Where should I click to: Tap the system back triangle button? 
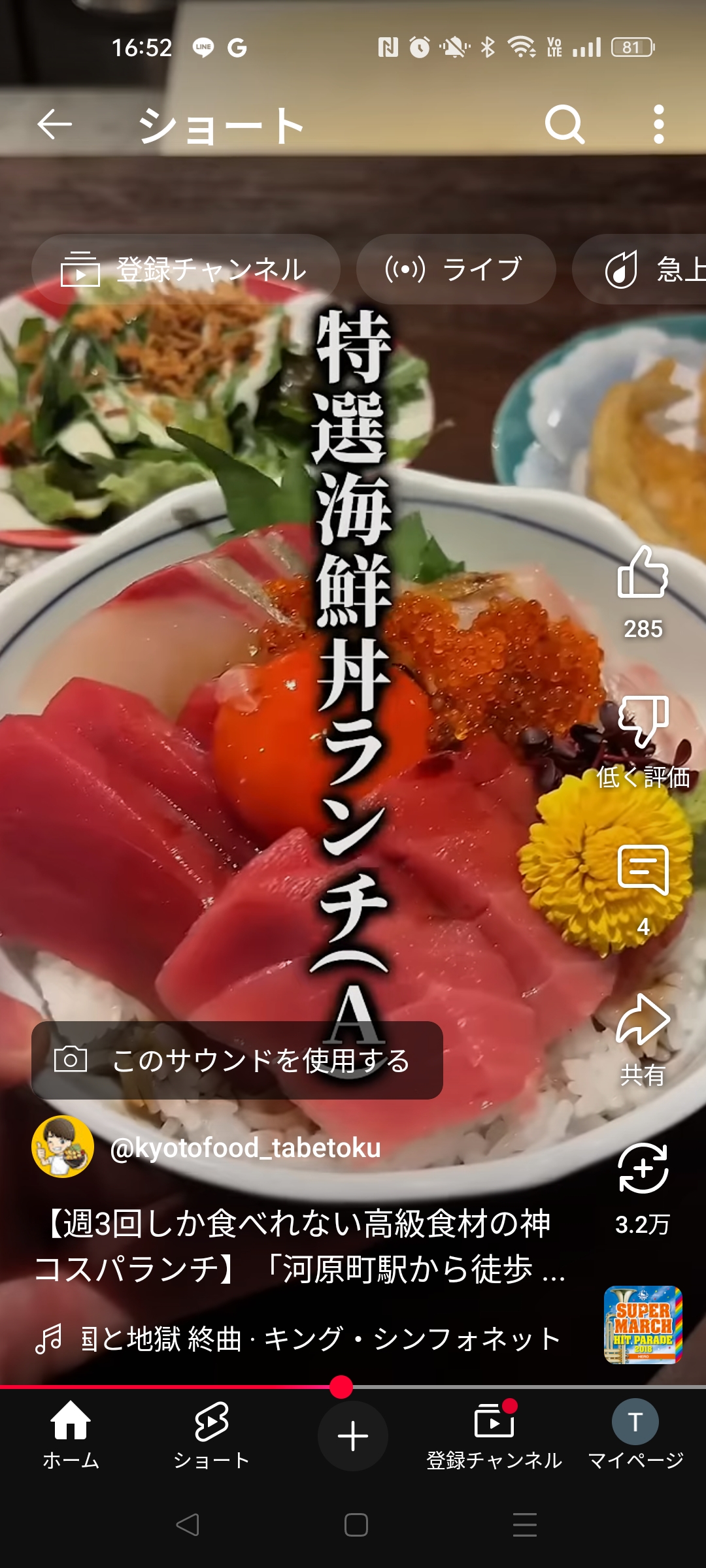(x=188, y=1525)
